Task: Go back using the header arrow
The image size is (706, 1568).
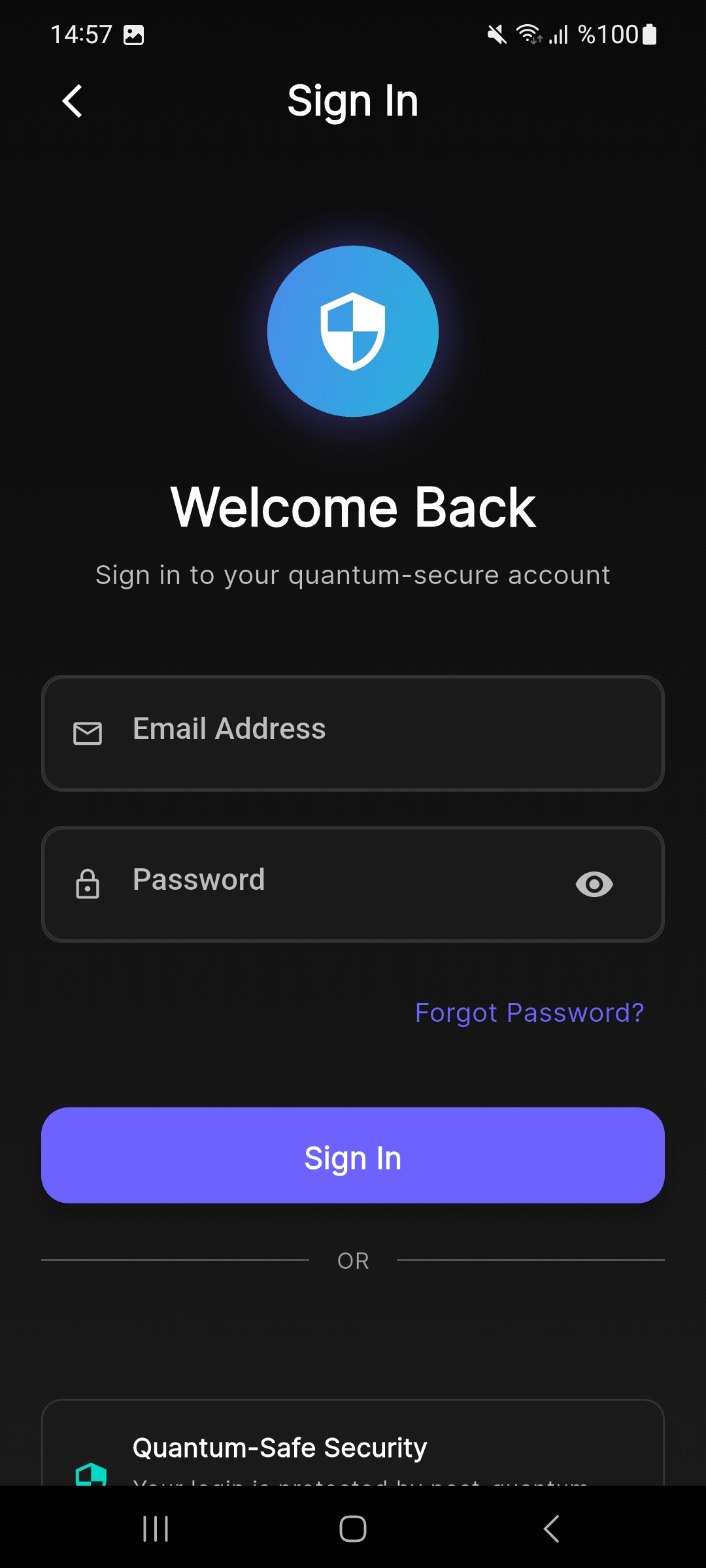Action: click(73, 102)
